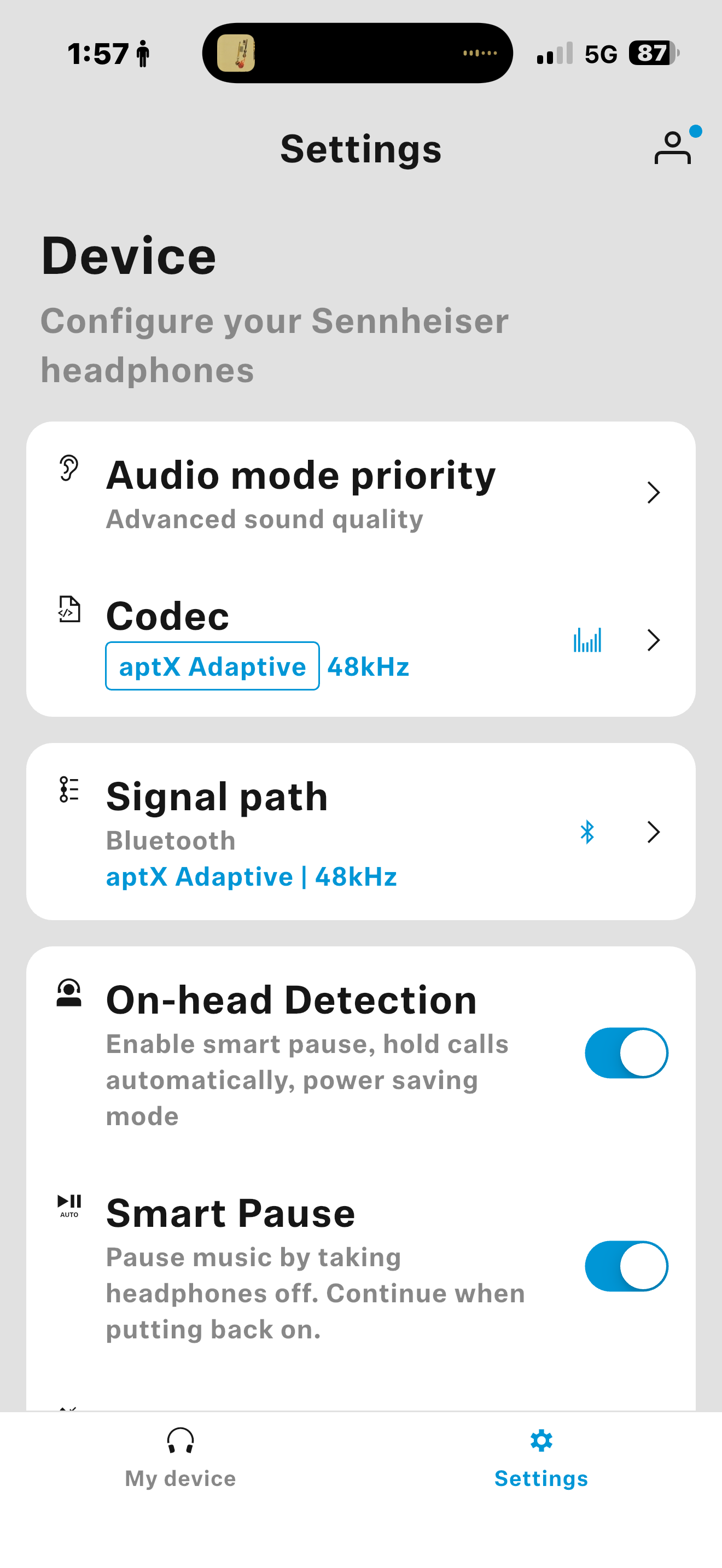Image resolution: width=722 pixels, height=1568 pixels.
Task: Disable the Smart Pause switch
Action: click(626, 1266)
